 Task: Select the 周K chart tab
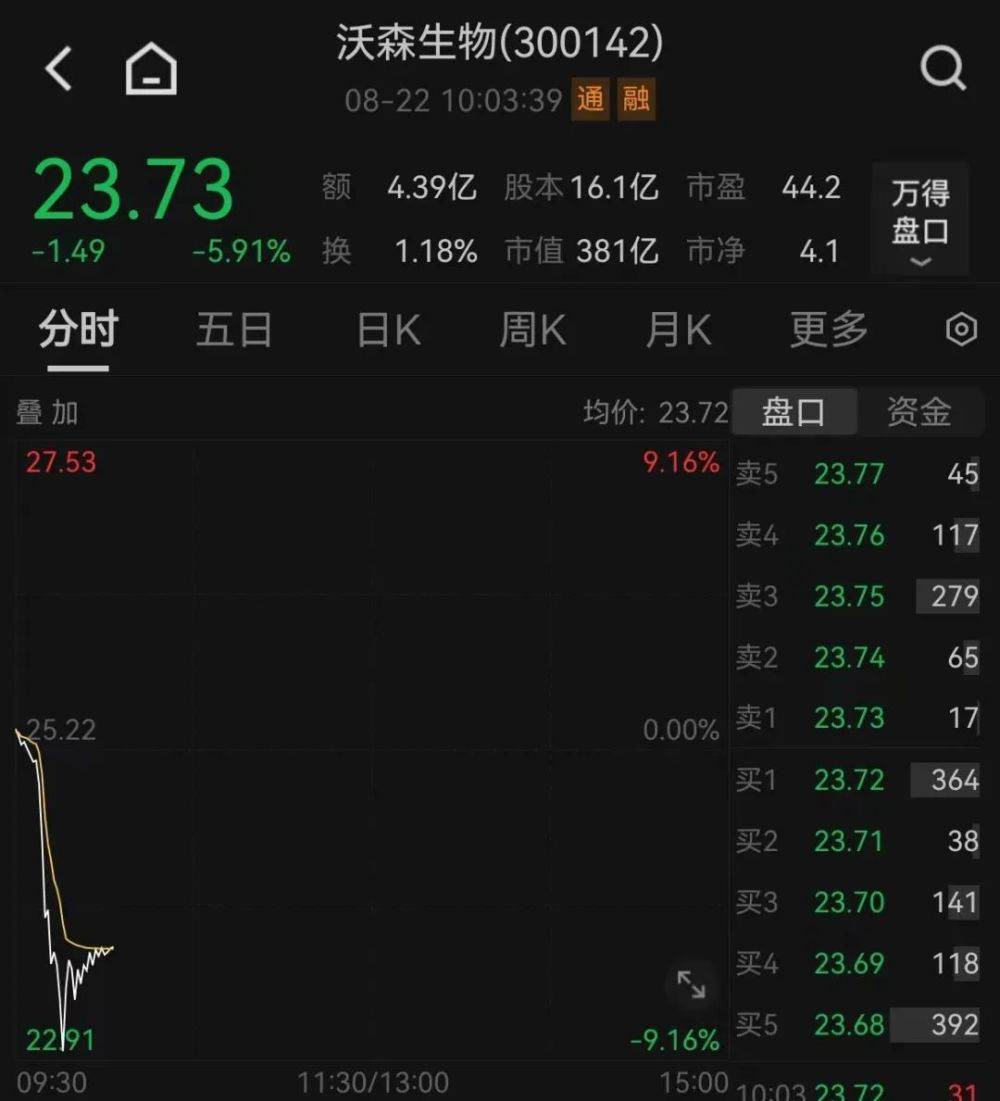[532, 329]
